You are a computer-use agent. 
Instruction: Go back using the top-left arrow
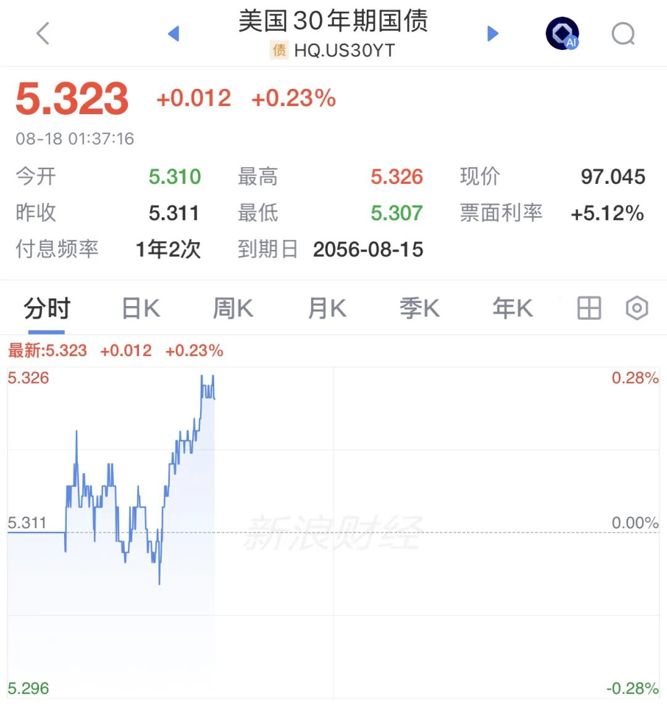[43, 34]
